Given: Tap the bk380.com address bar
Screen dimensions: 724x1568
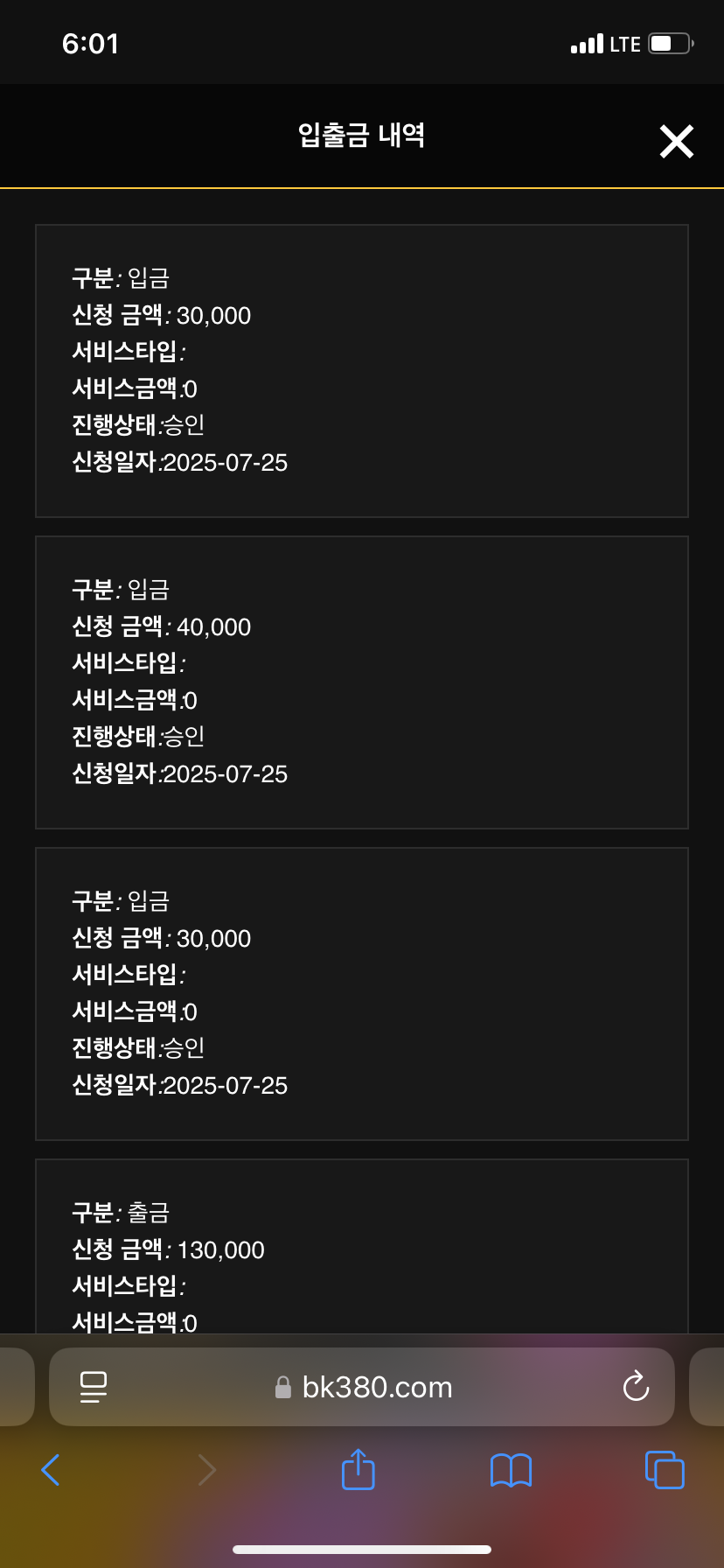Looking at the screenshot, I should 362,1387.
